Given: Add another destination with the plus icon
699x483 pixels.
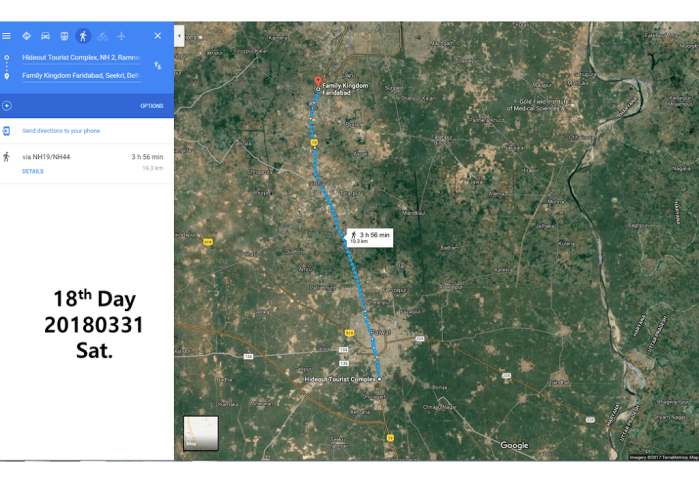Looking at the screenshot, I should [7, 105].
